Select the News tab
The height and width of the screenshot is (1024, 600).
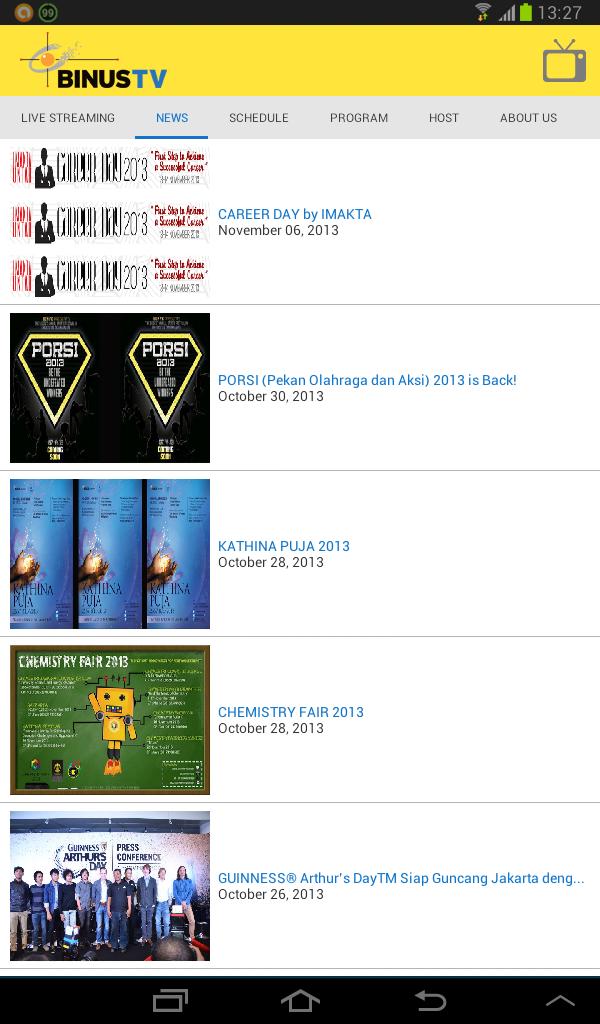(172, 118)
